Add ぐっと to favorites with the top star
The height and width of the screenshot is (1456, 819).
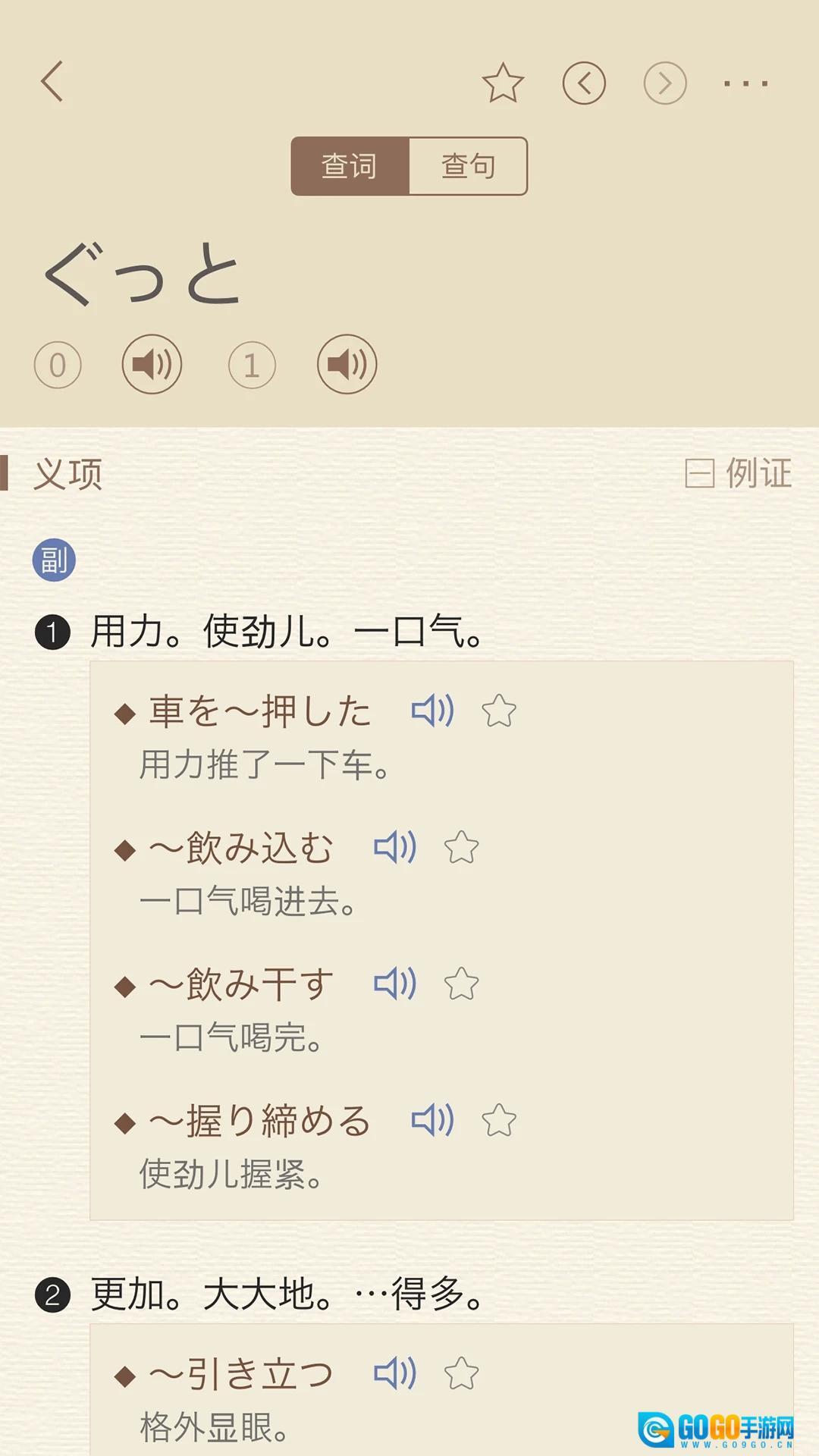pos(503,83)
